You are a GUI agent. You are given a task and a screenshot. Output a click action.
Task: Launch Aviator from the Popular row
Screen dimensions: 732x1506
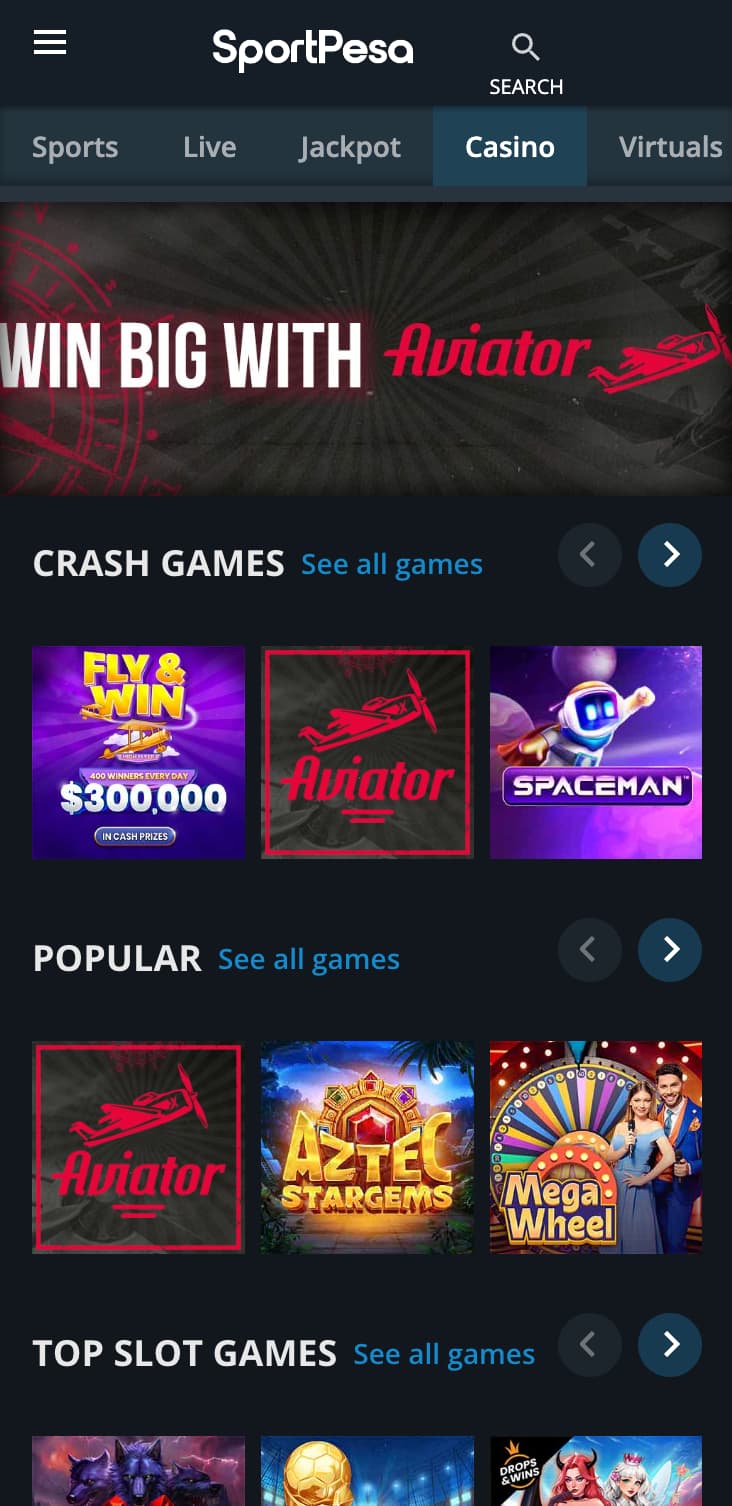point(138,1147)
